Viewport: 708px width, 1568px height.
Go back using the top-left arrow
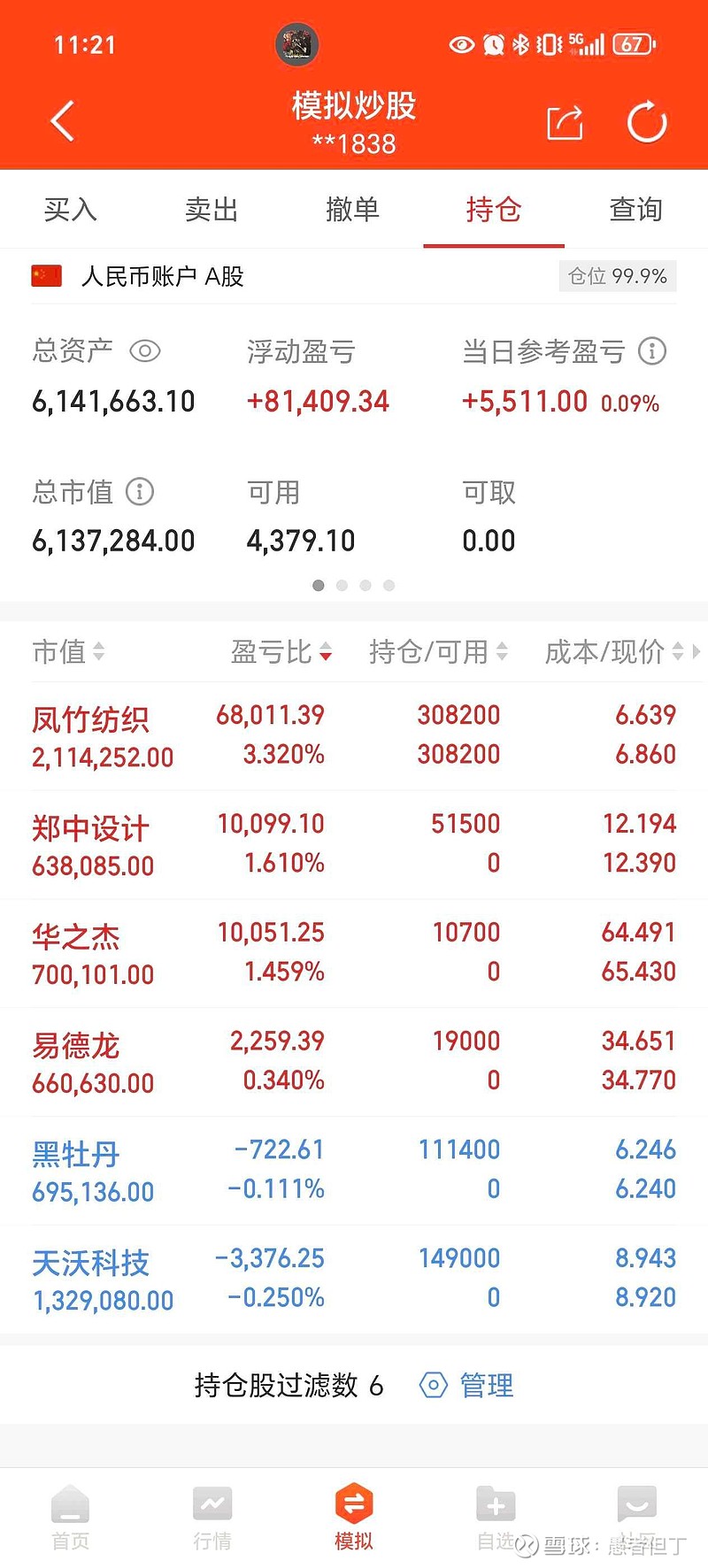coord(63,121)
